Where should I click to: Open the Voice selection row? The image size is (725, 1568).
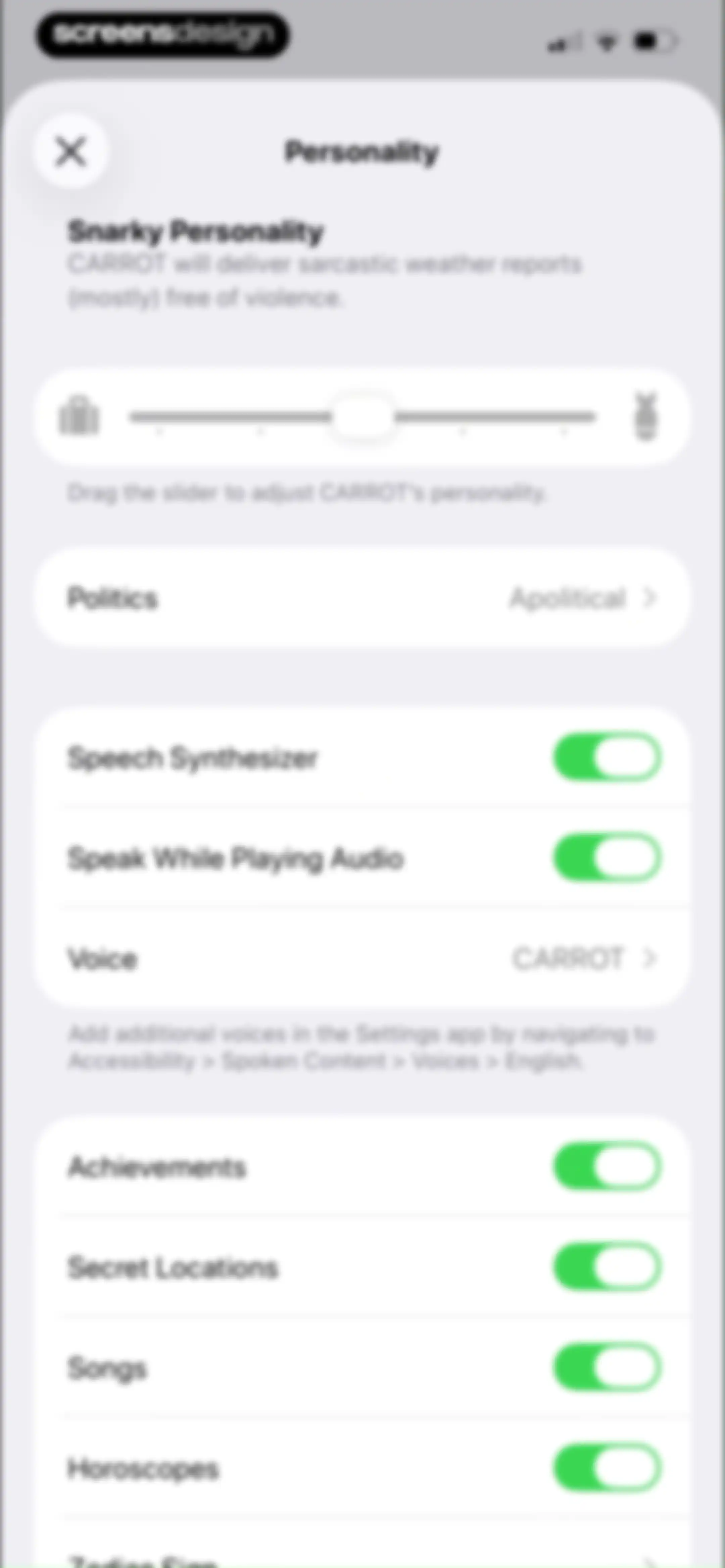[362, 959]
